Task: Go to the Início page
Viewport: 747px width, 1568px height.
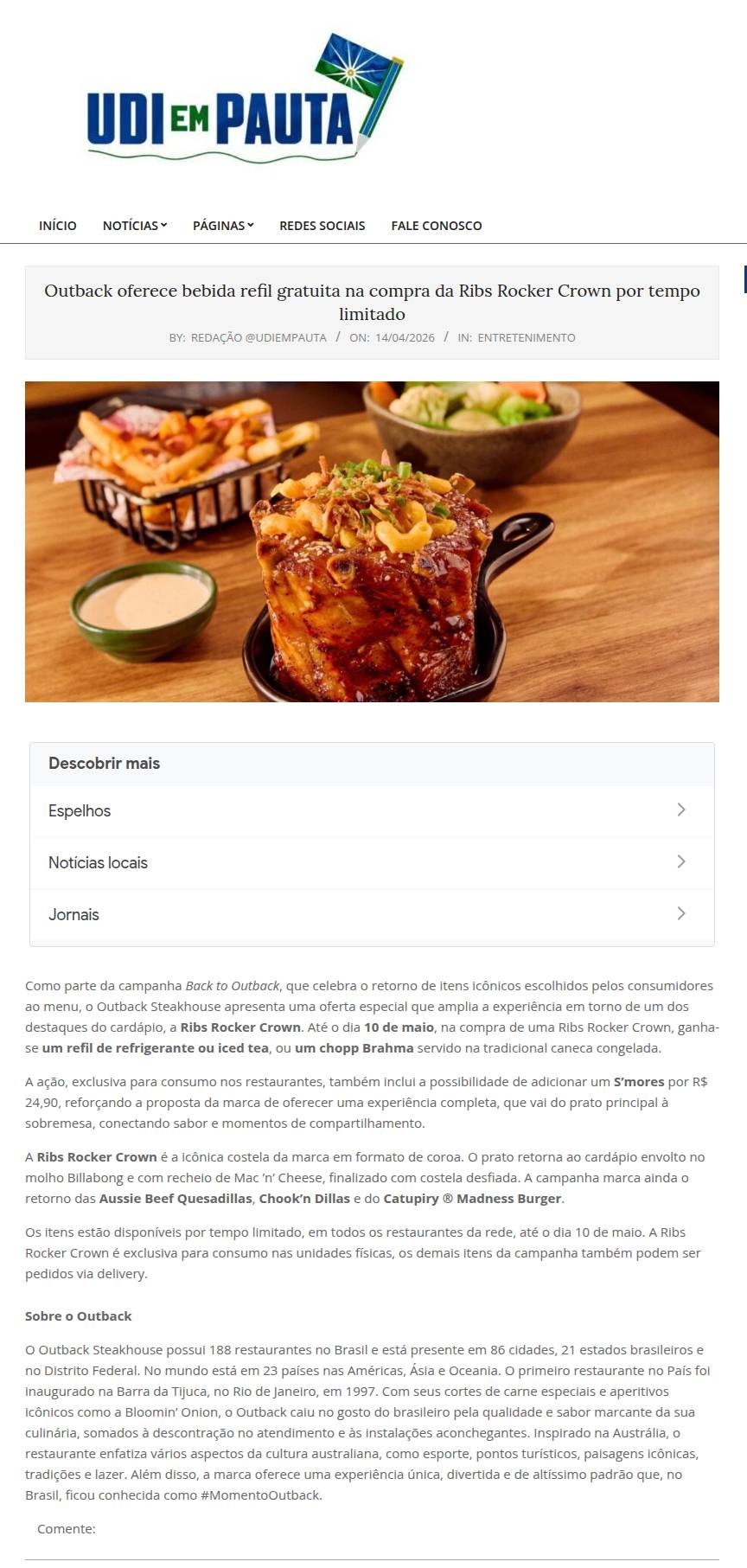Action: click(58, 226)
